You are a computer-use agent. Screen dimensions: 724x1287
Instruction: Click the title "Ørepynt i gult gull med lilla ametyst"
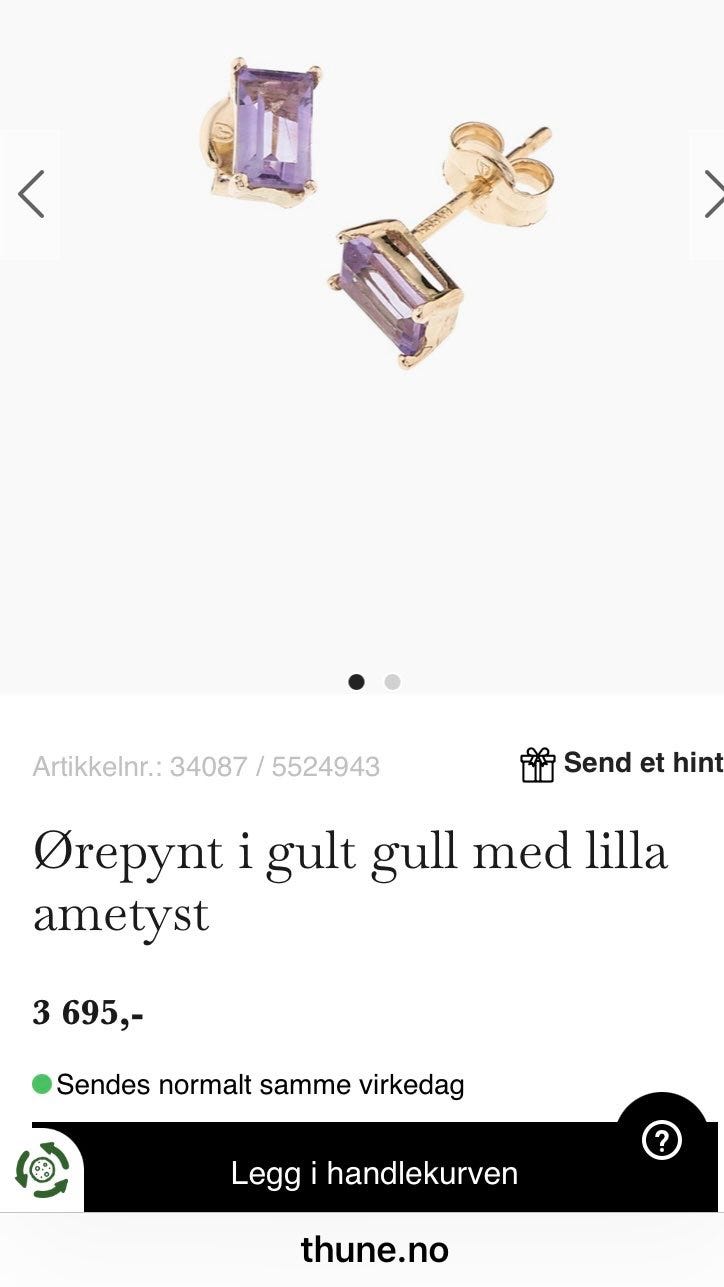pyautogui.click(x=350, y=880)
